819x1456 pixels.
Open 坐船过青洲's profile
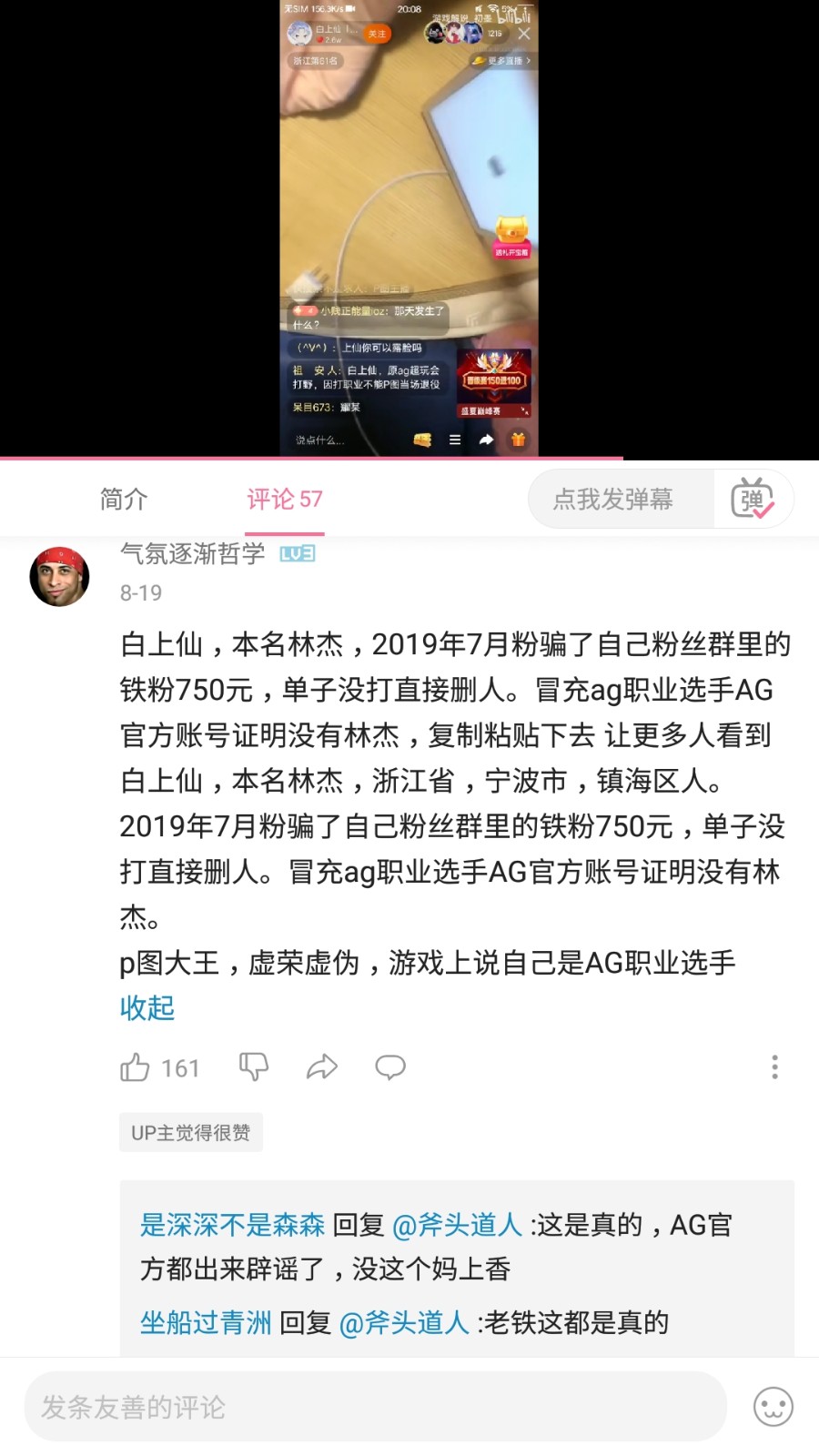[206, 1322]
